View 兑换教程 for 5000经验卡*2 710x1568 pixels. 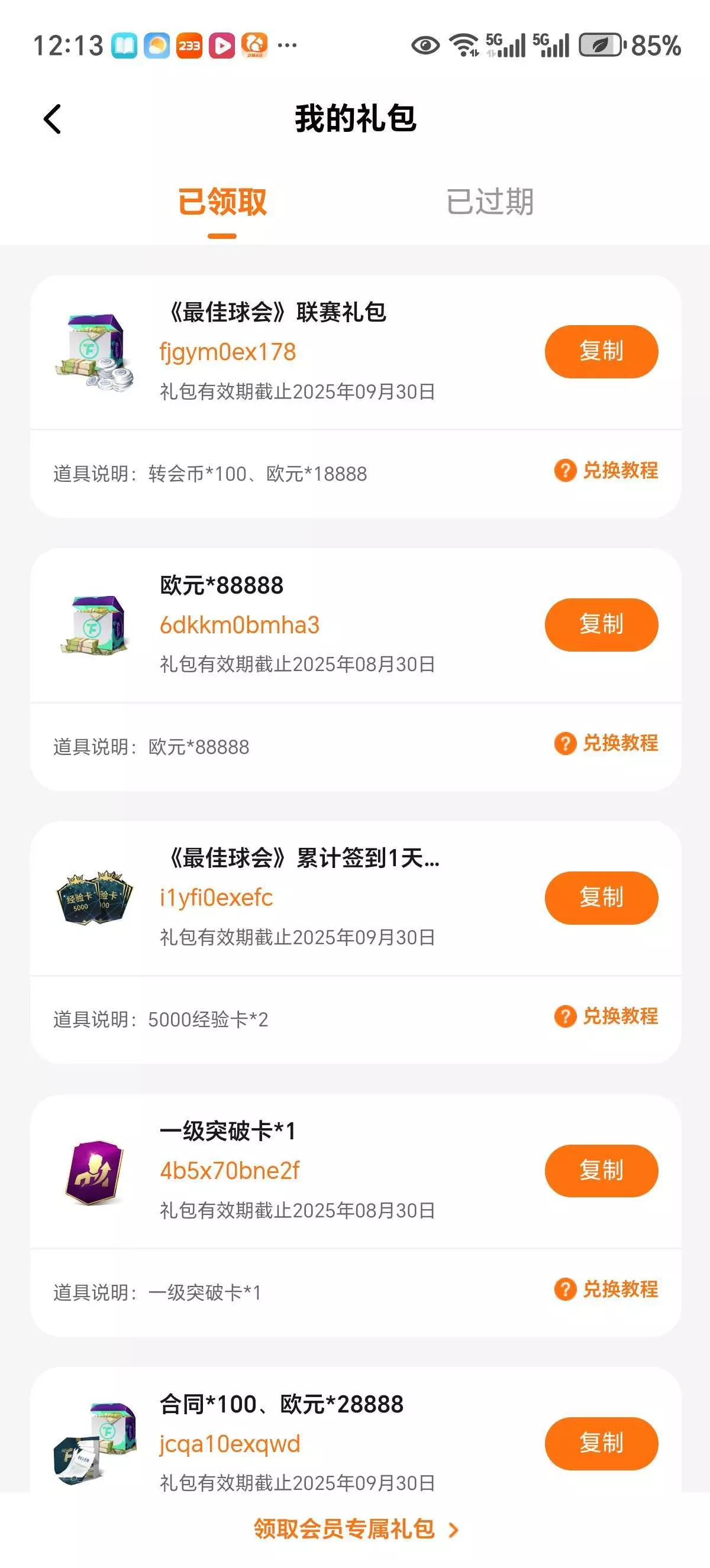point(606,1016)
